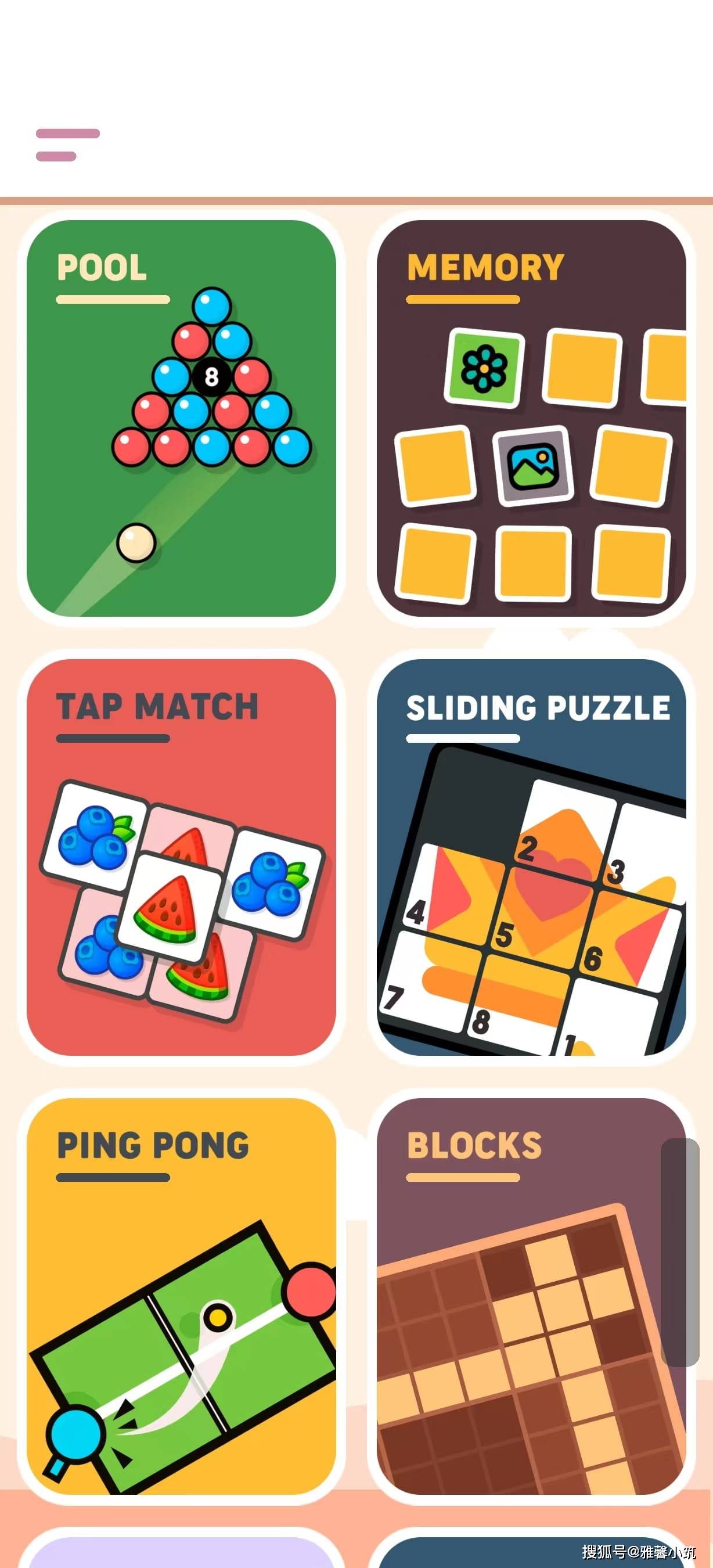
Task: Open the hamburger menu
Action: point(67,145)
